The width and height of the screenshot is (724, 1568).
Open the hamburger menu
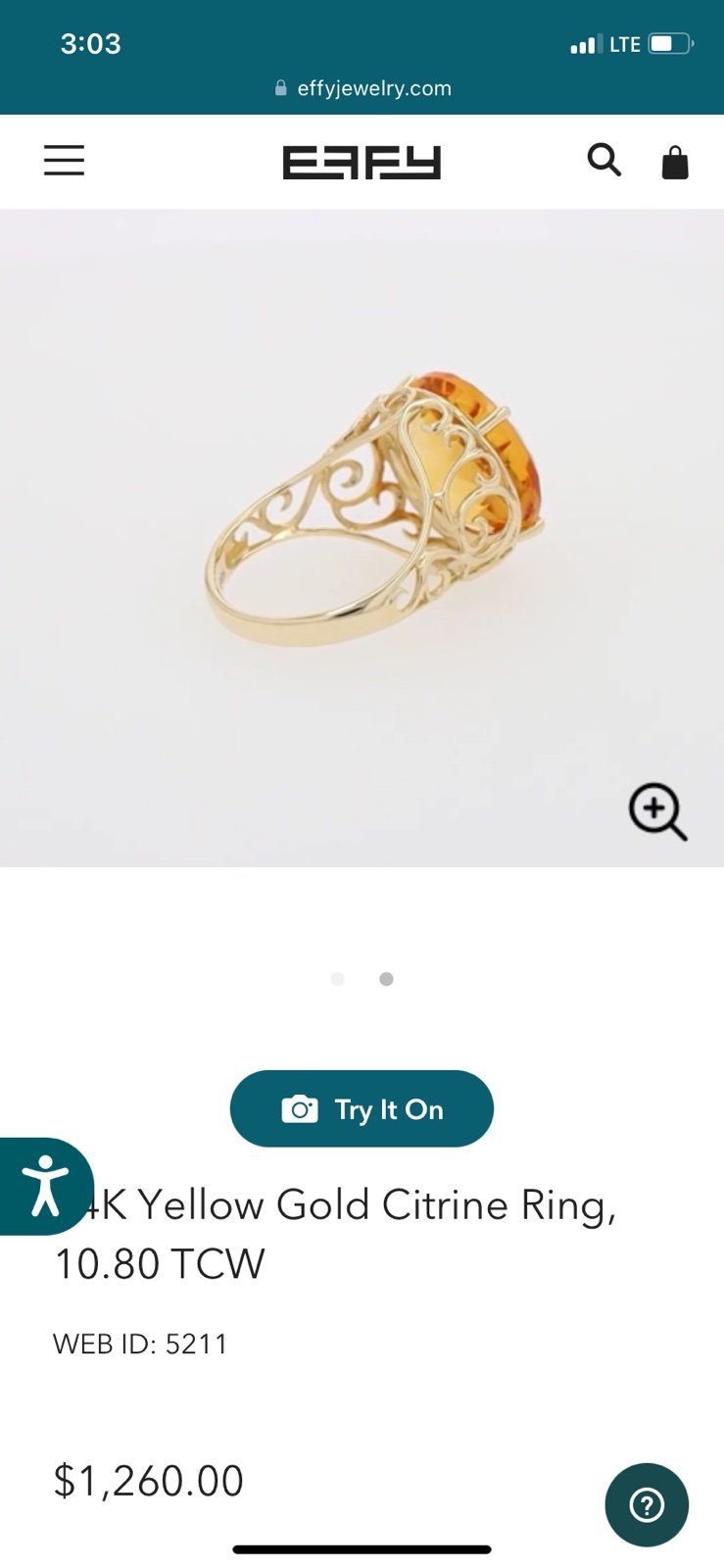pos(64,161)
